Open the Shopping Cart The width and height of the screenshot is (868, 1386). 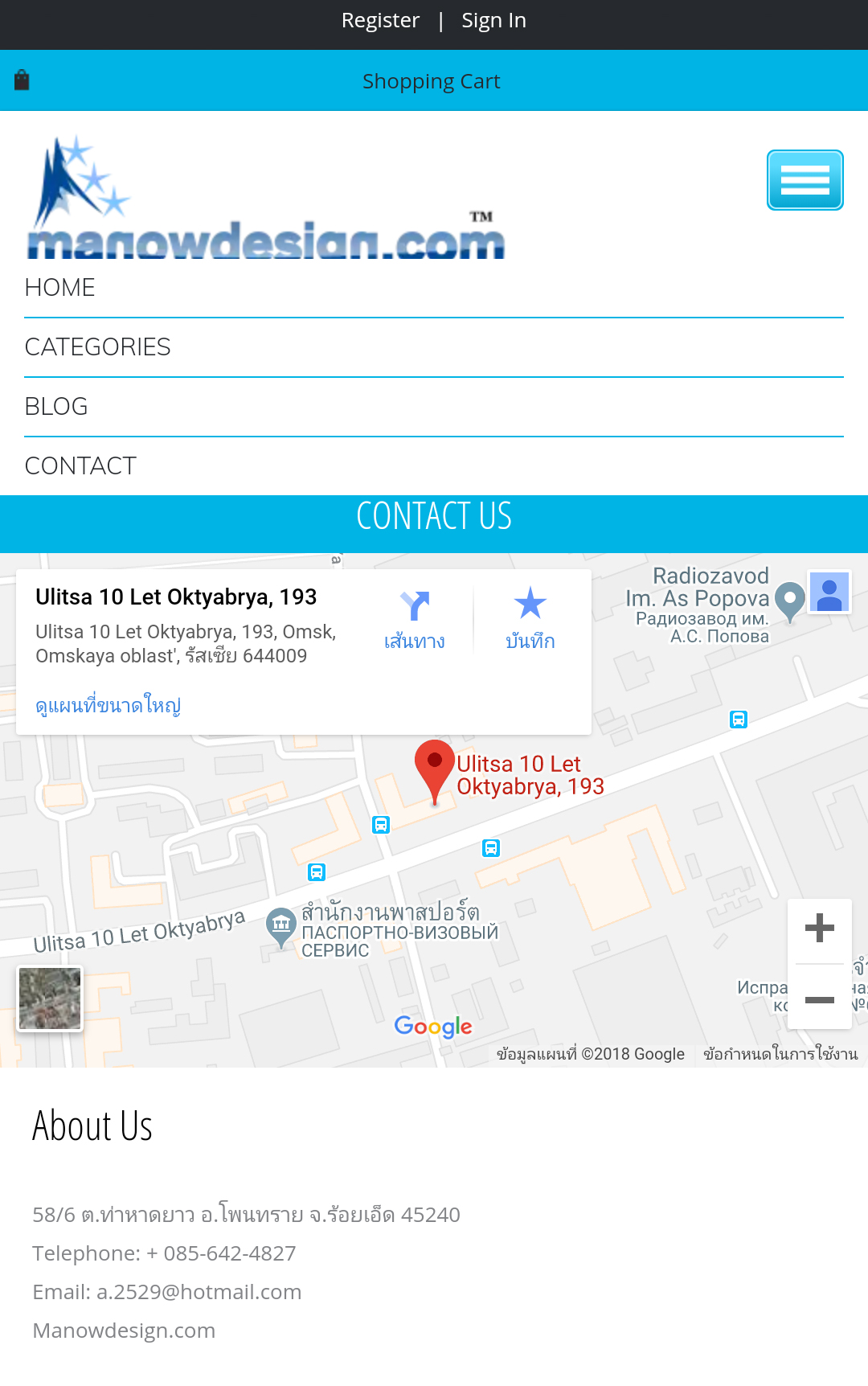click(431, 81)
